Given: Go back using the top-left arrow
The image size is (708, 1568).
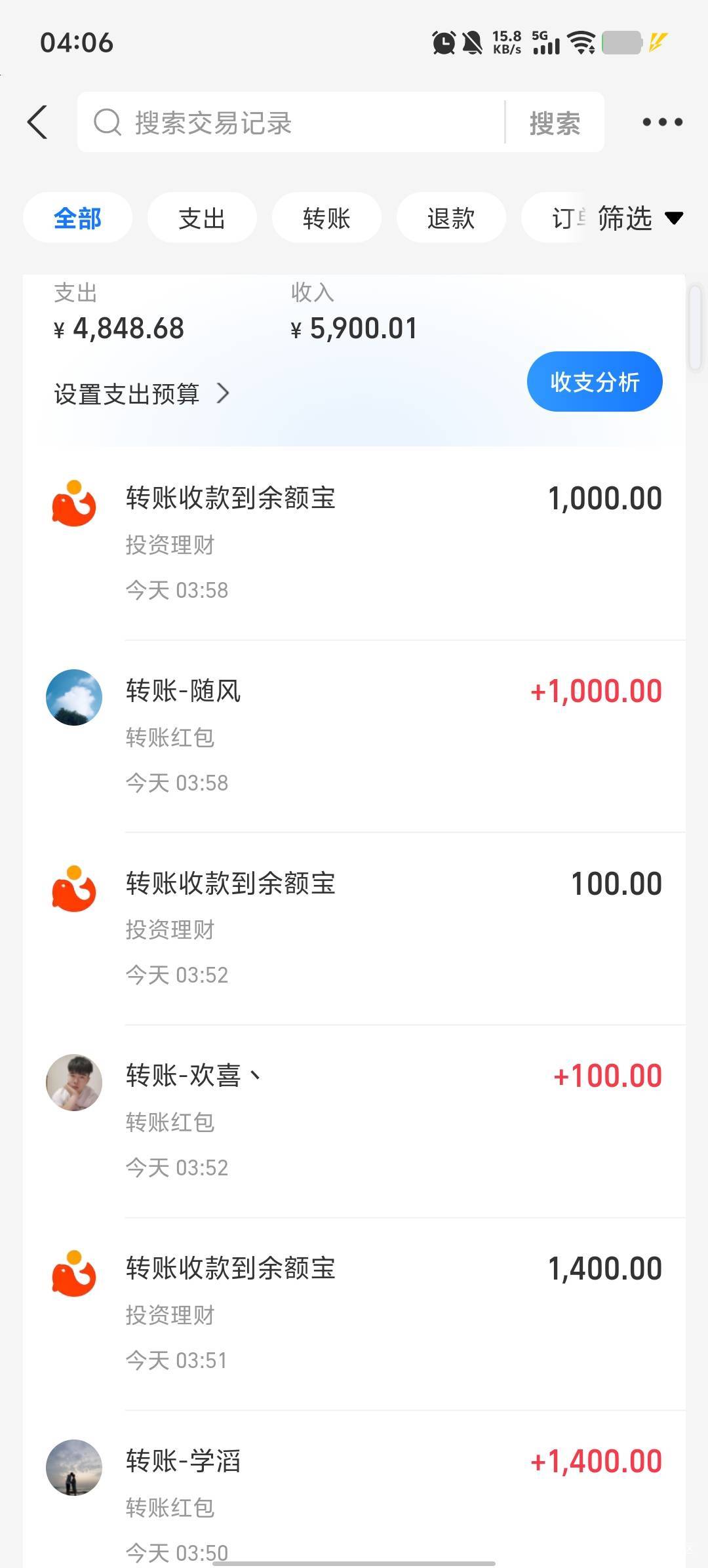Looking at the screenshot, I should [x=38, y=123].
